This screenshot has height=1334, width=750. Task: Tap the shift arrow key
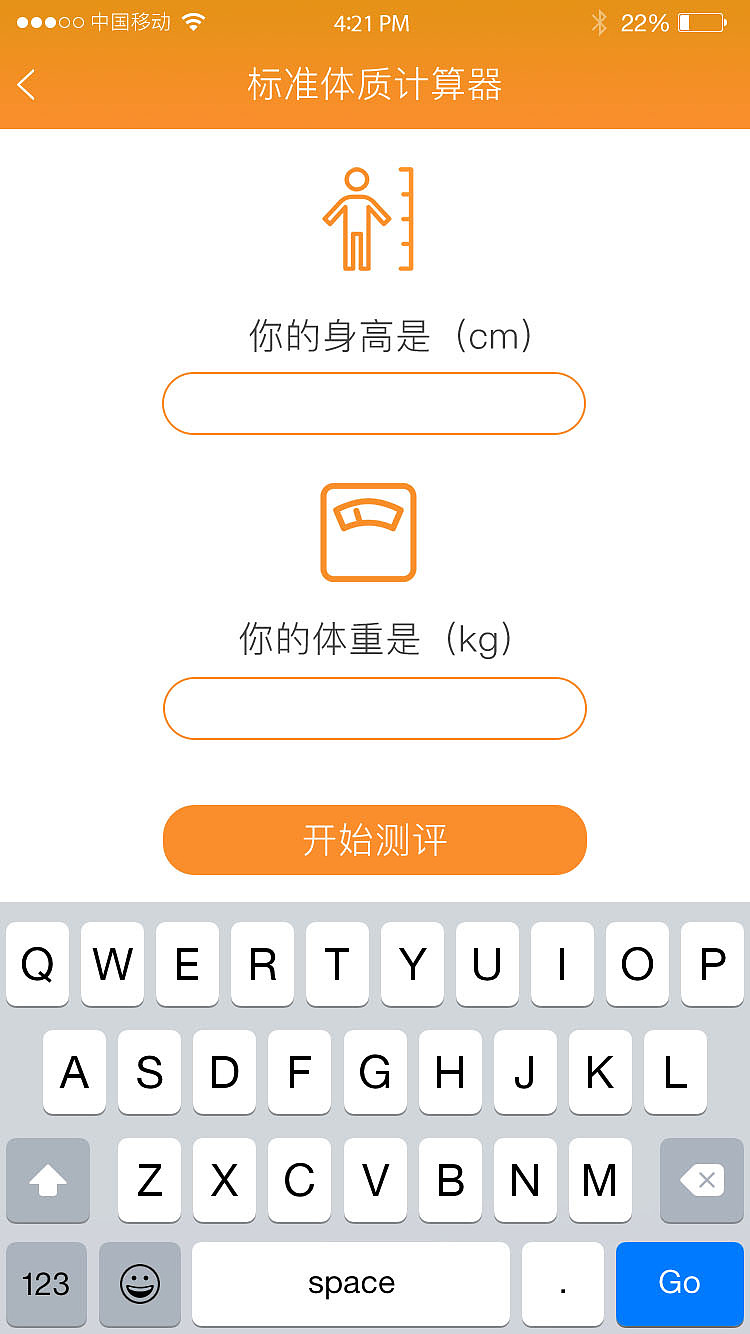pos(47,1181)
